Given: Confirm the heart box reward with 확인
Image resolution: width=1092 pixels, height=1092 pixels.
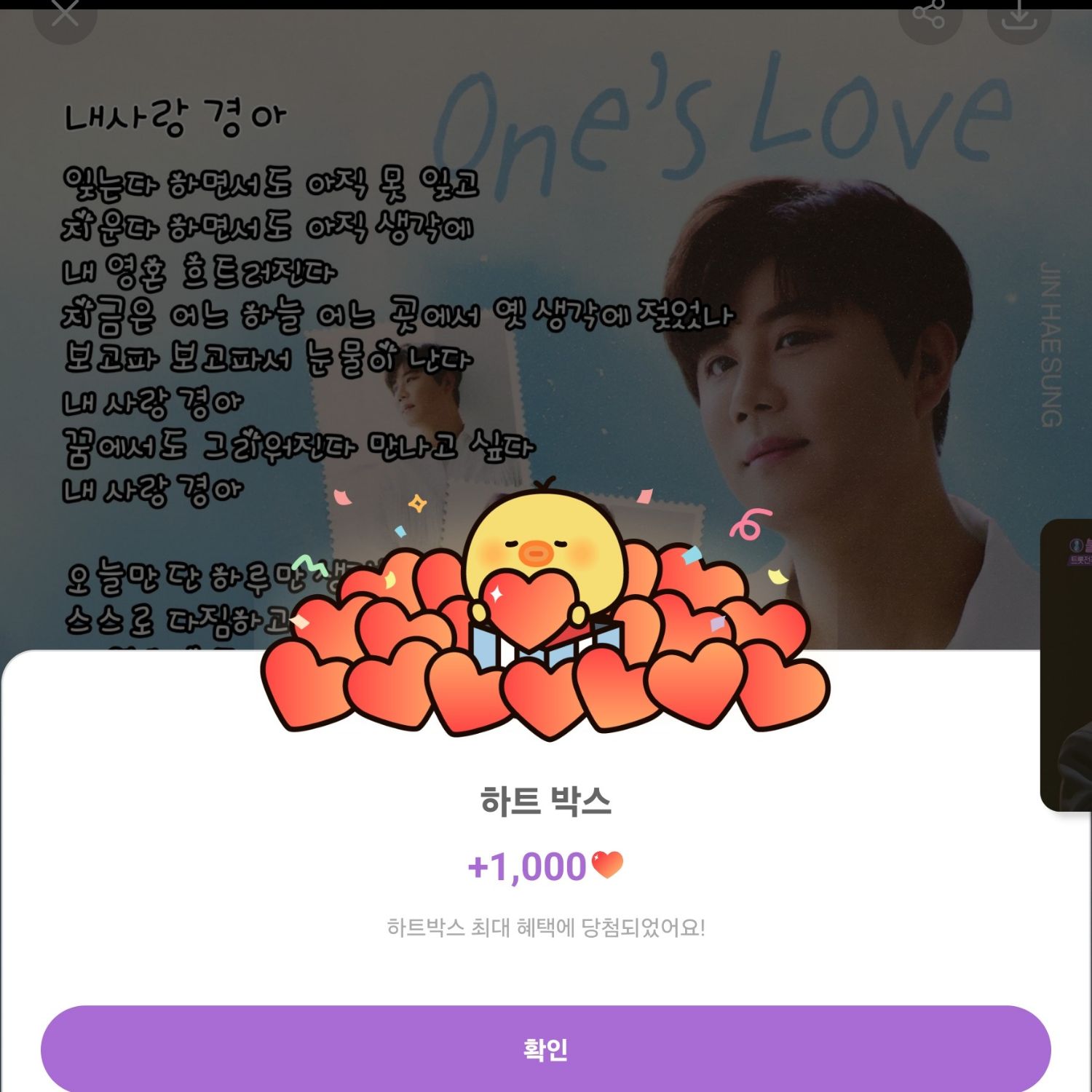Looking at the screenshot, I should (x=545, y=1049).
